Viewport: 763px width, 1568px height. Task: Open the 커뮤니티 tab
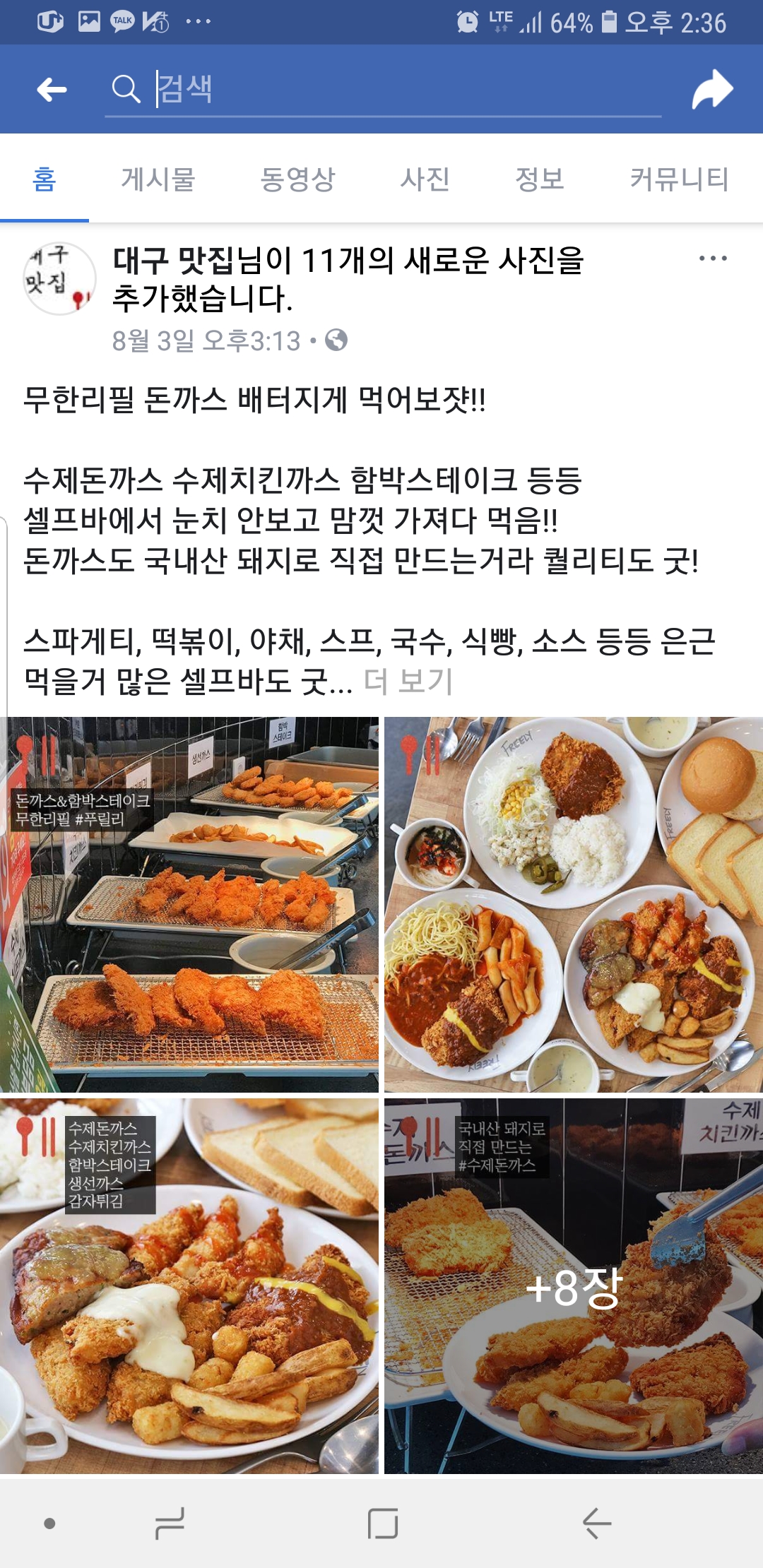pos(679,179)
